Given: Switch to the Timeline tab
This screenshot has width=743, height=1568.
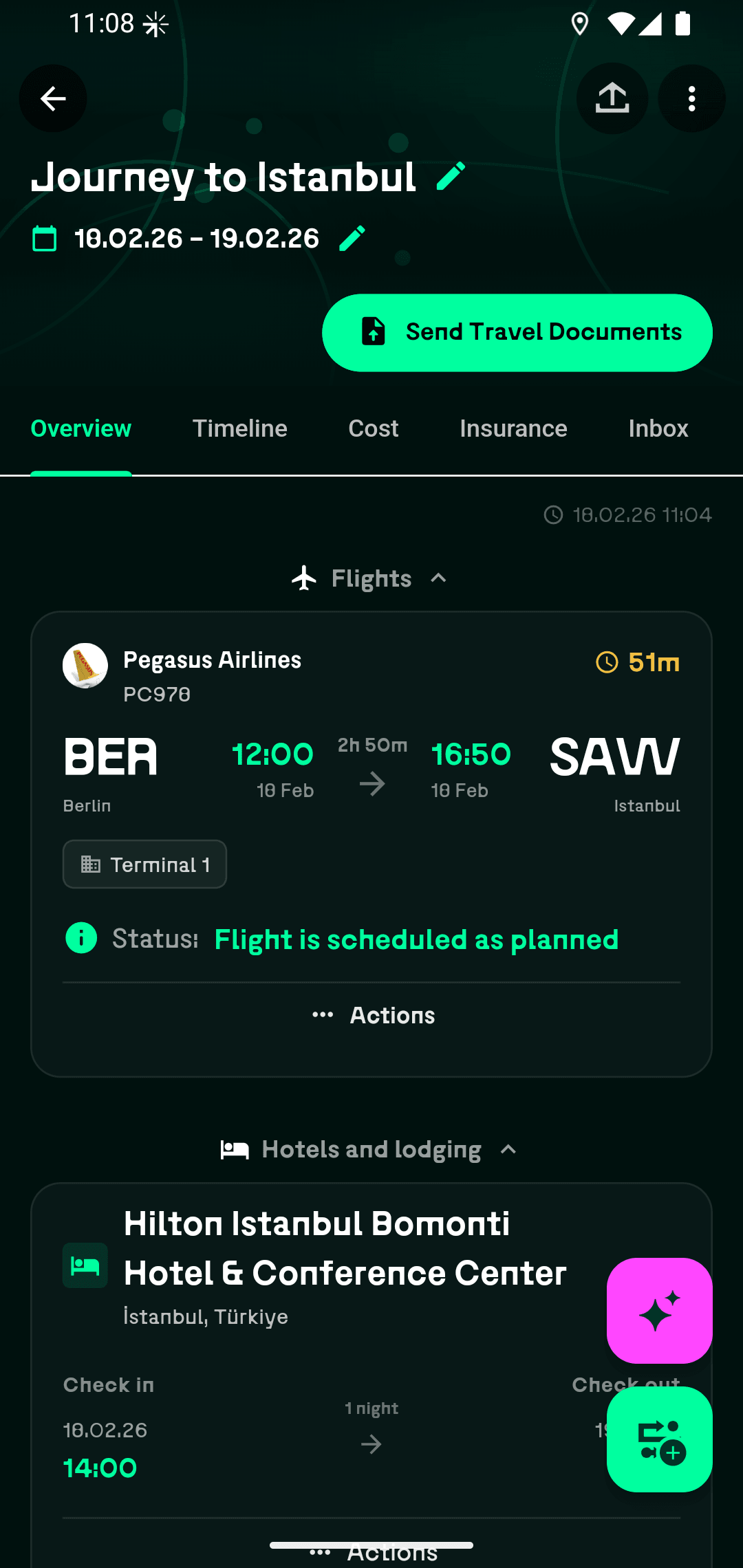Looking at the screenshot, I should point(239,428).
